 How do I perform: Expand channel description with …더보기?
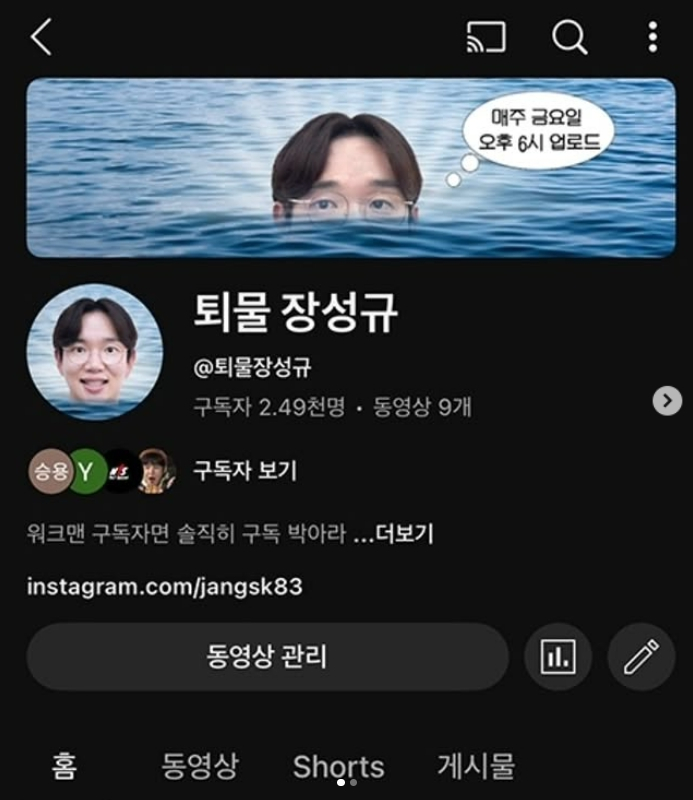point(393,533)
